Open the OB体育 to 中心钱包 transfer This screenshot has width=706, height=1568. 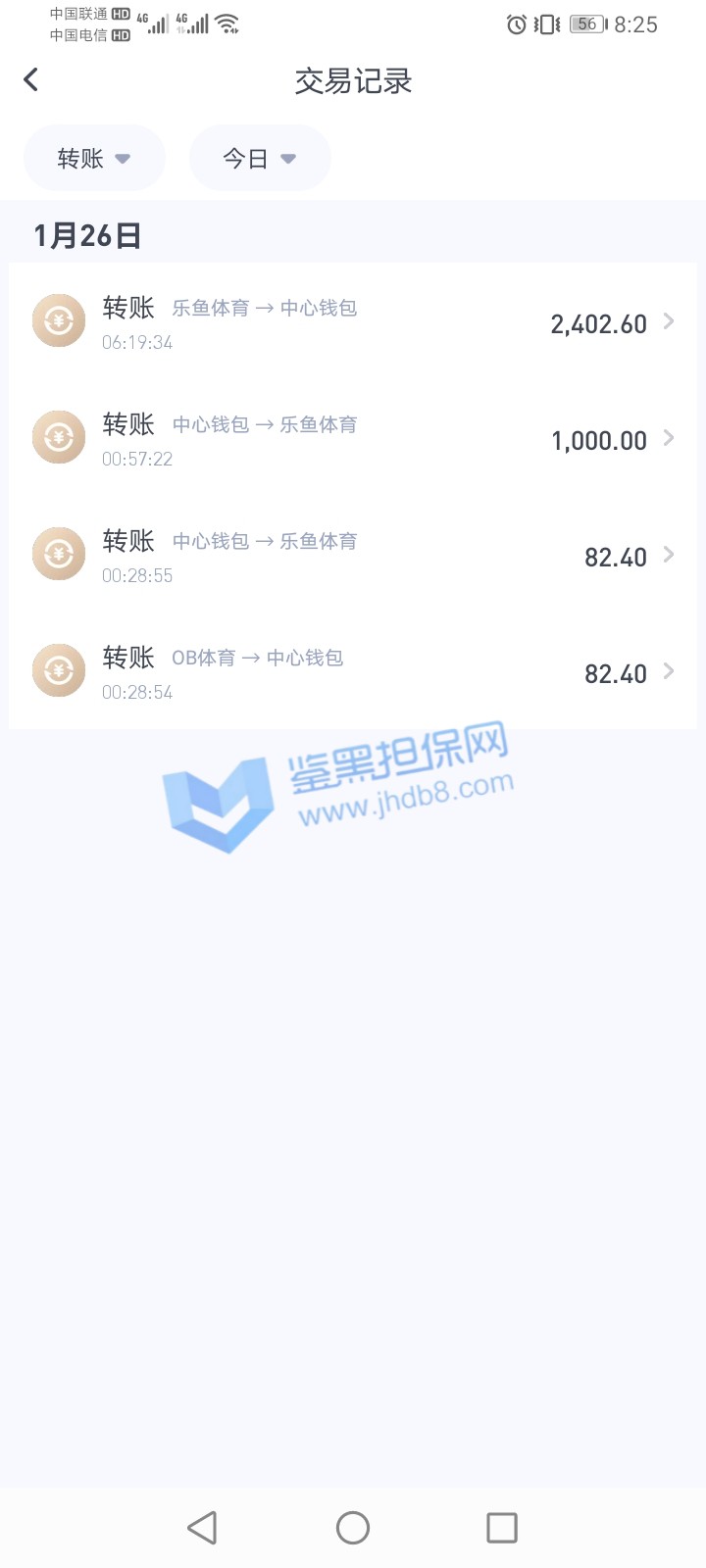(353, 672)
